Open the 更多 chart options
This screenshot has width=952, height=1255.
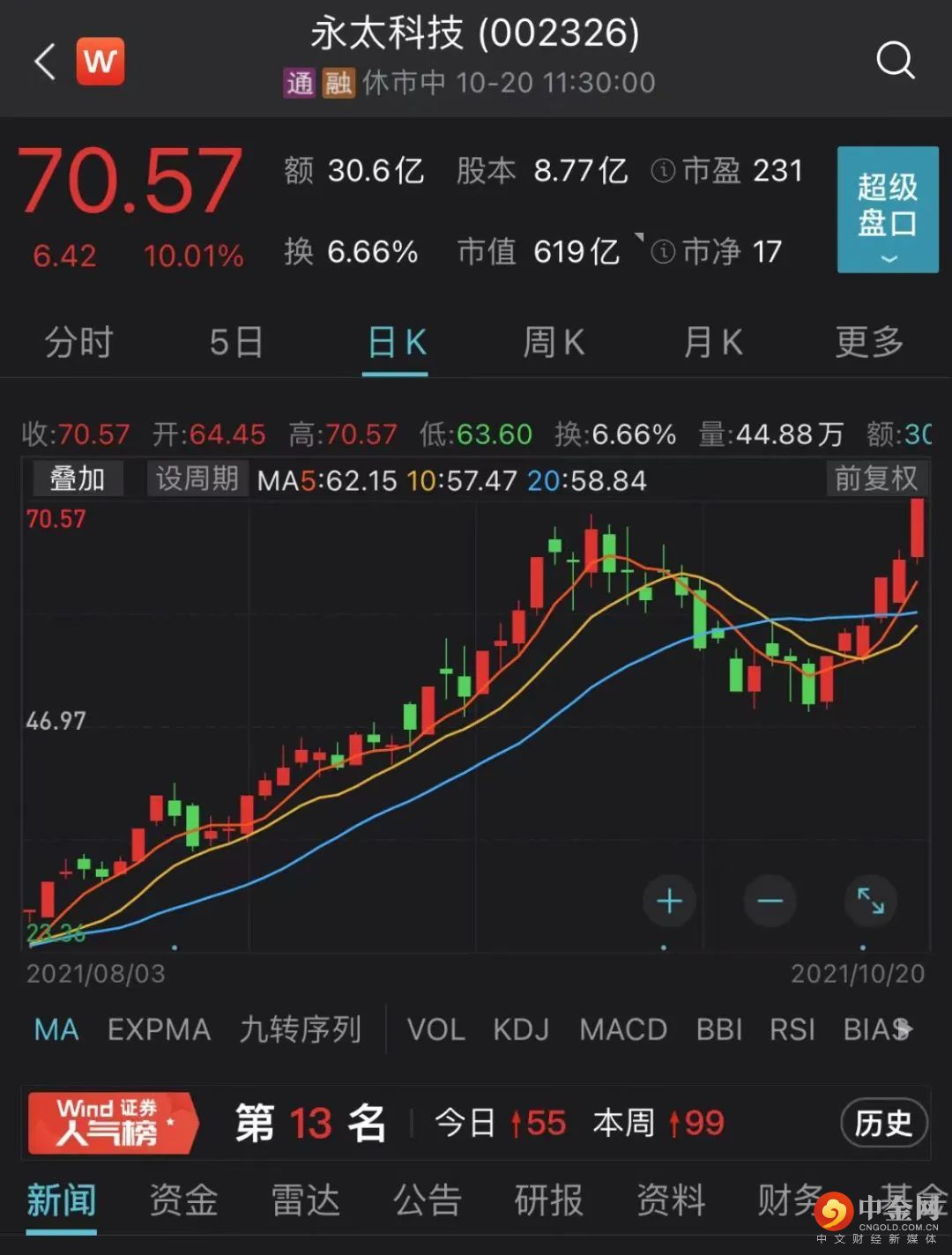869,342
